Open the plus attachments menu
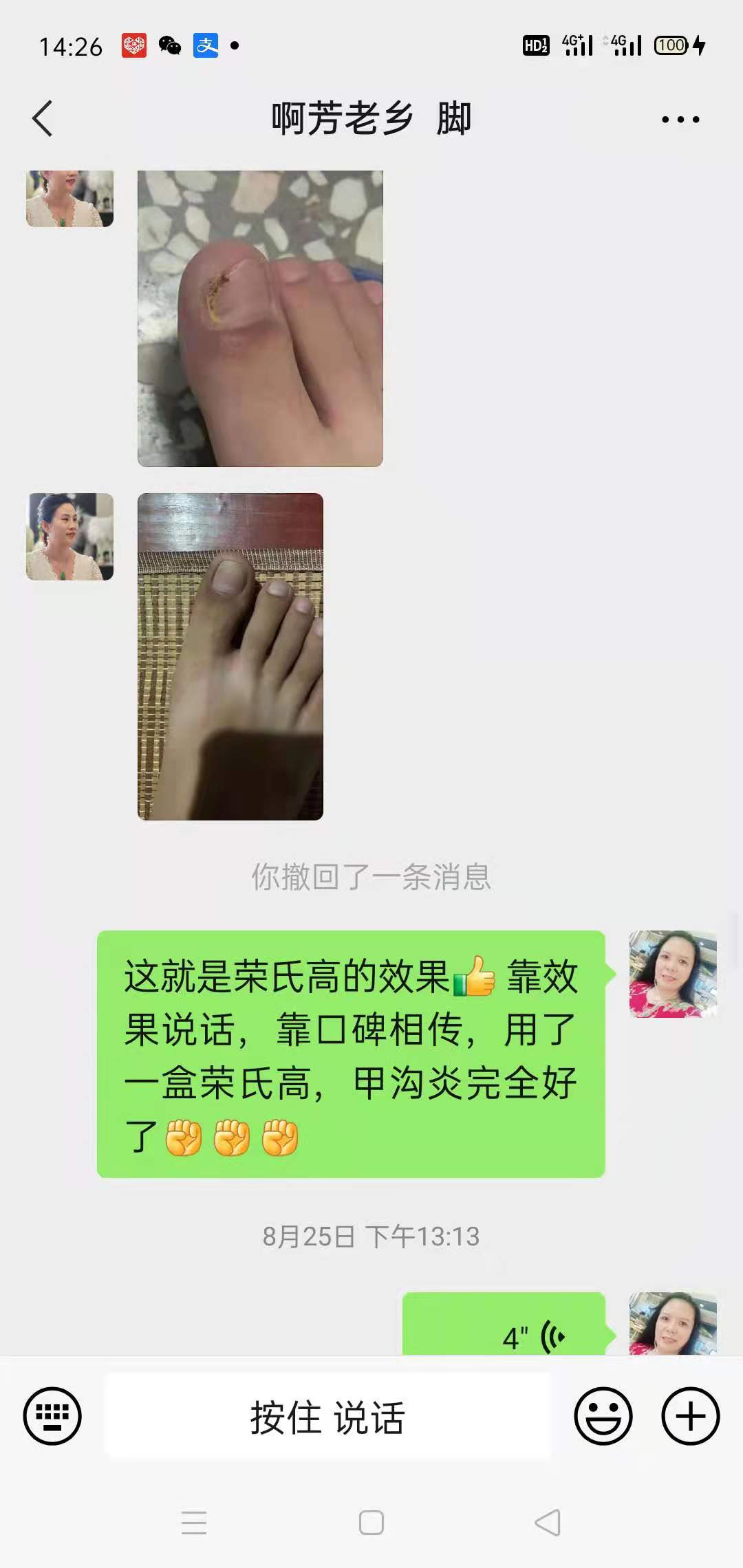743x1568 pixels. click(690, 1417)
